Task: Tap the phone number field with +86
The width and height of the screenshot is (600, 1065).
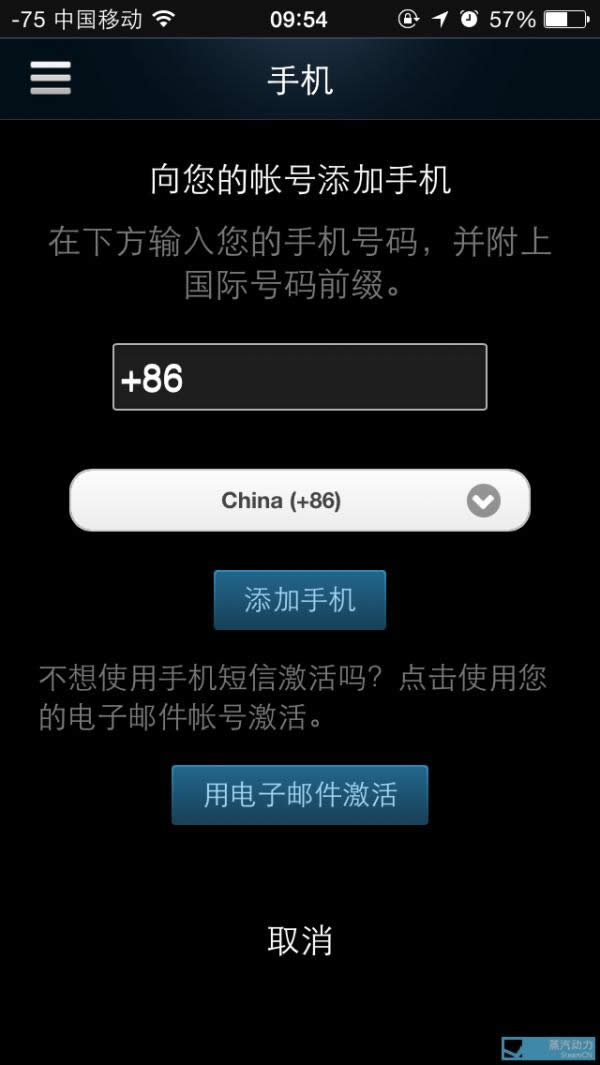Action: [x=300, y=377]
